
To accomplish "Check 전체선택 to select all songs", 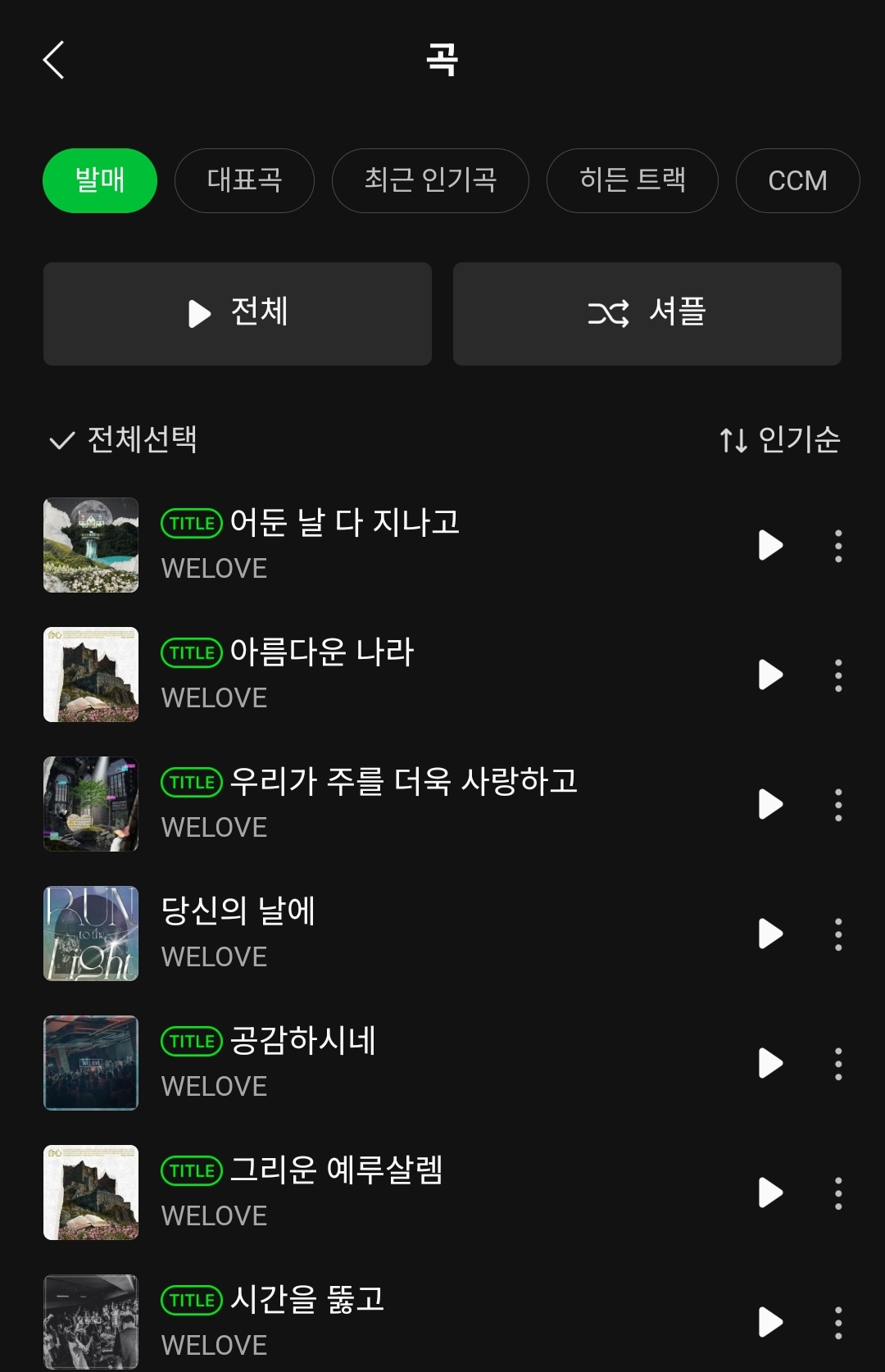I will tap(123, 440).
